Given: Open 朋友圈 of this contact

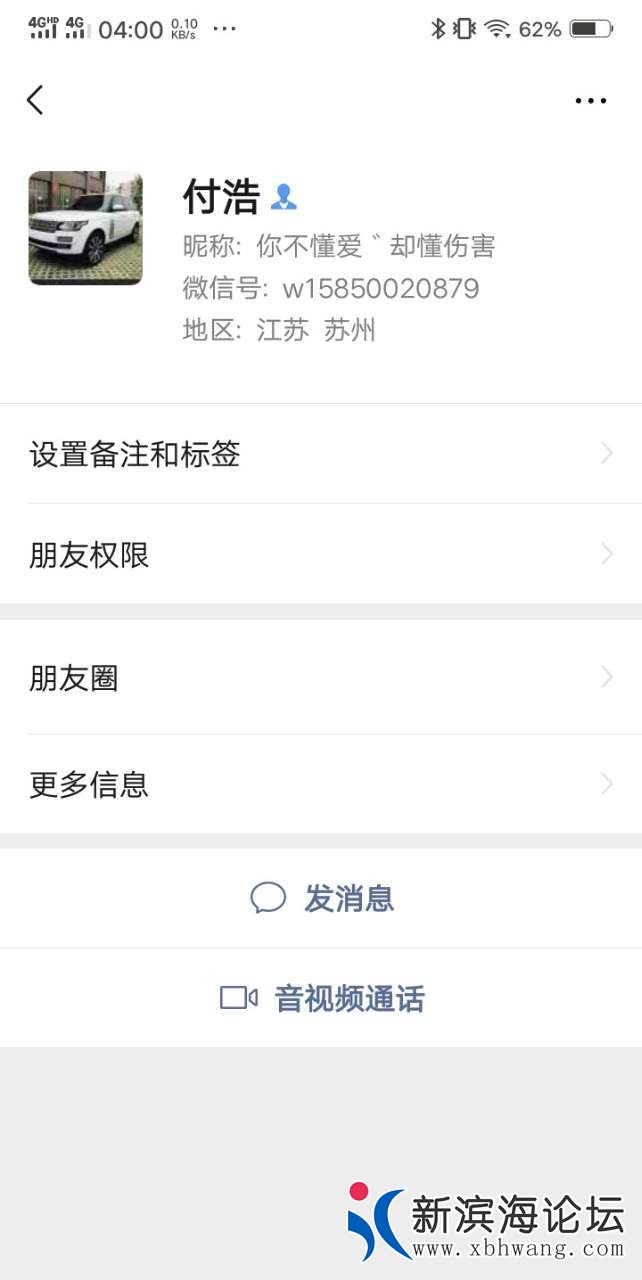Looking at the screenshot, I should coord(320,678).
